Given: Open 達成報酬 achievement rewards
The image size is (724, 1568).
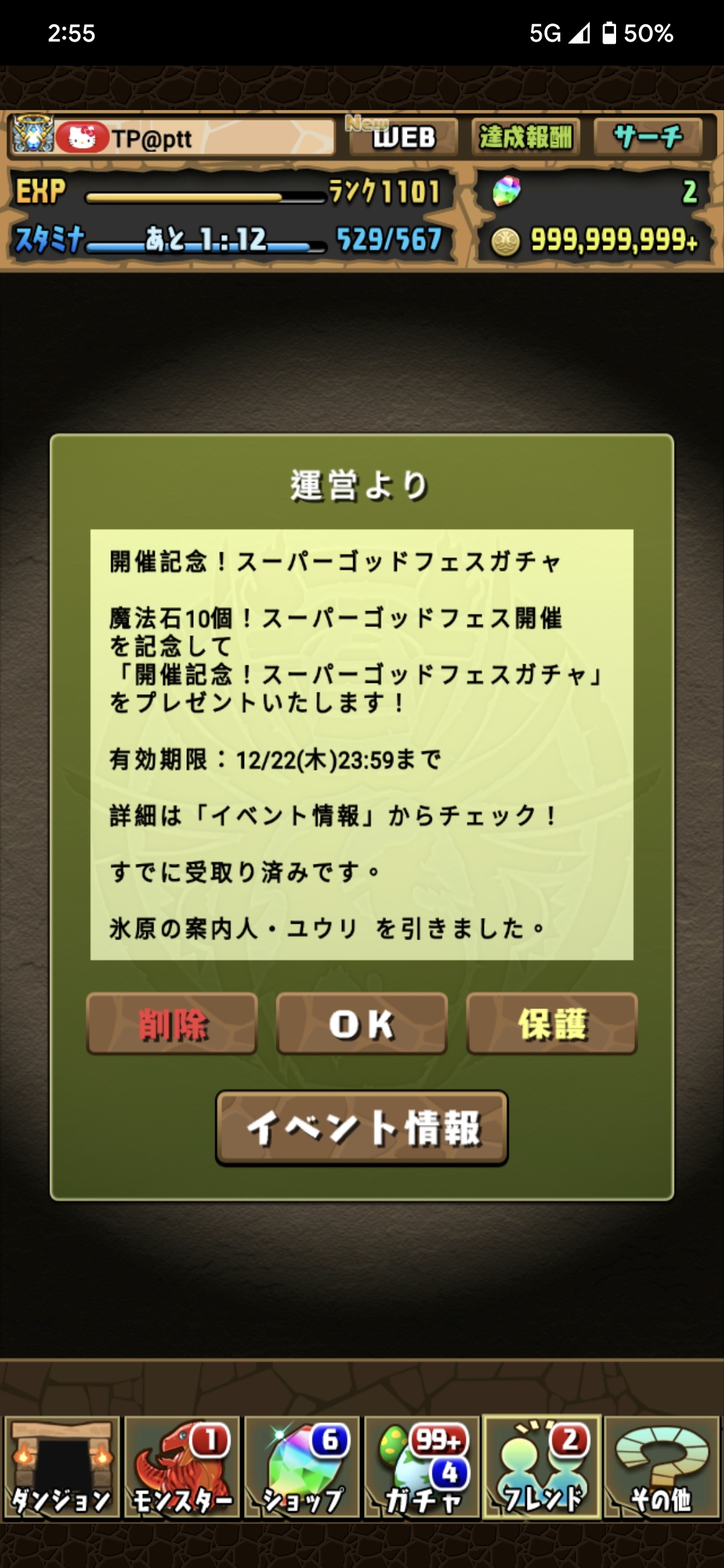Looking at the screenshot, I should click(x=526, y=137).
